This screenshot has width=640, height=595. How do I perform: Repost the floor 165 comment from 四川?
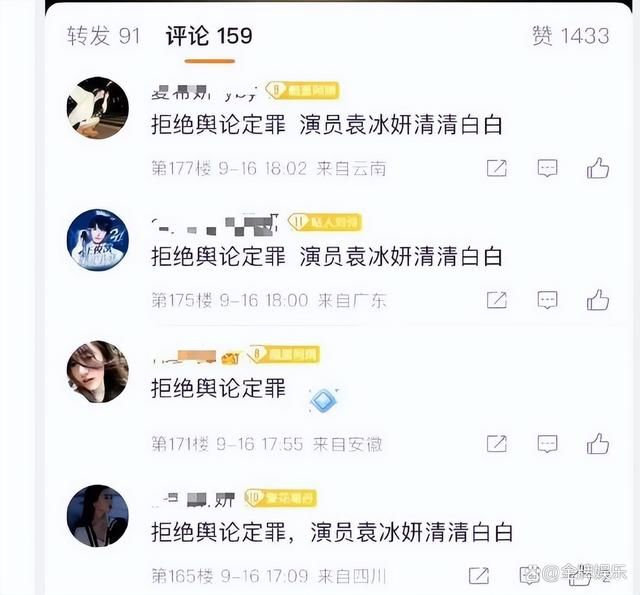479,575
